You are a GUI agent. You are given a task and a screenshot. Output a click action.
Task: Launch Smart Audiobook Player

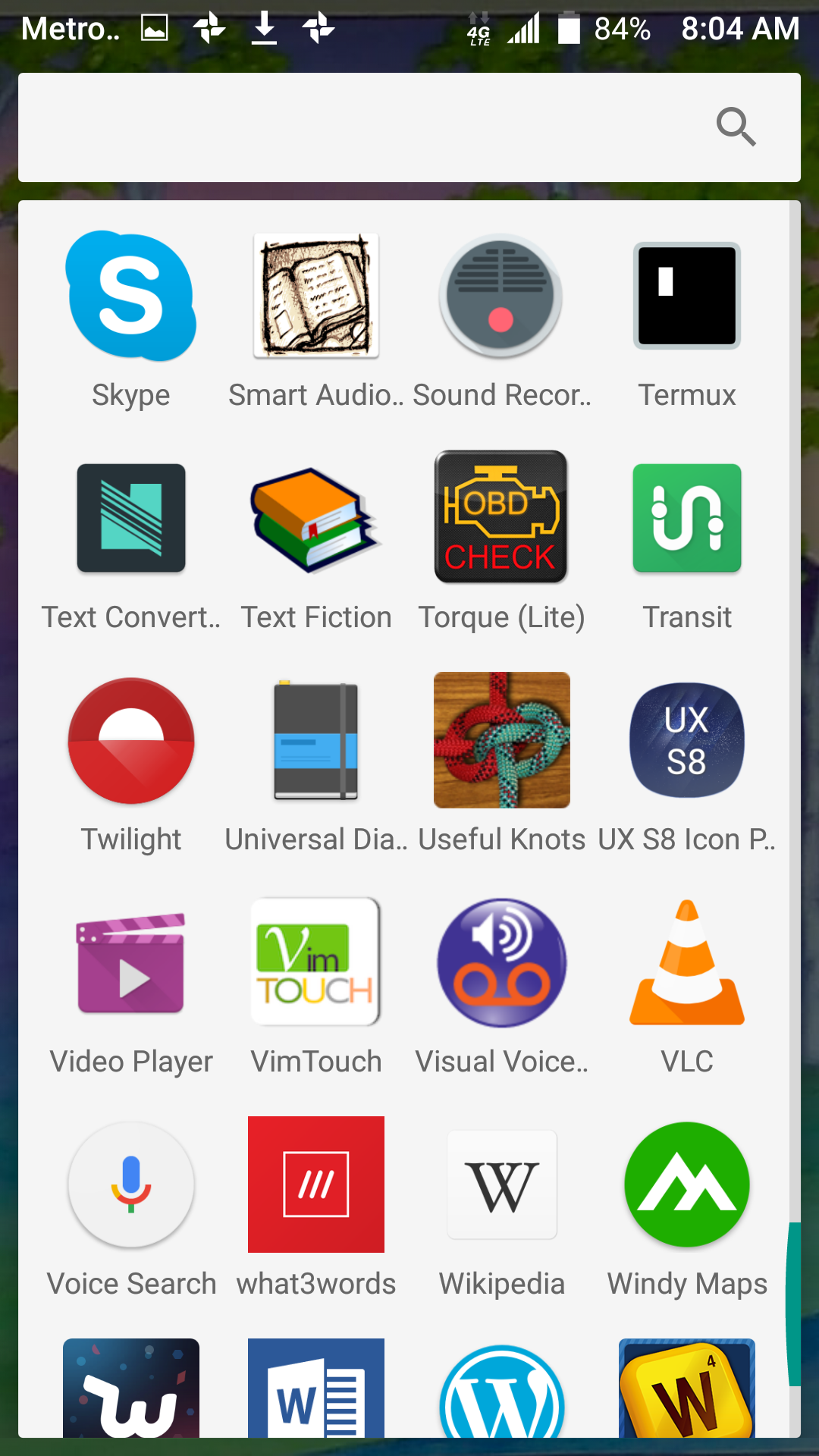[316, 296]
